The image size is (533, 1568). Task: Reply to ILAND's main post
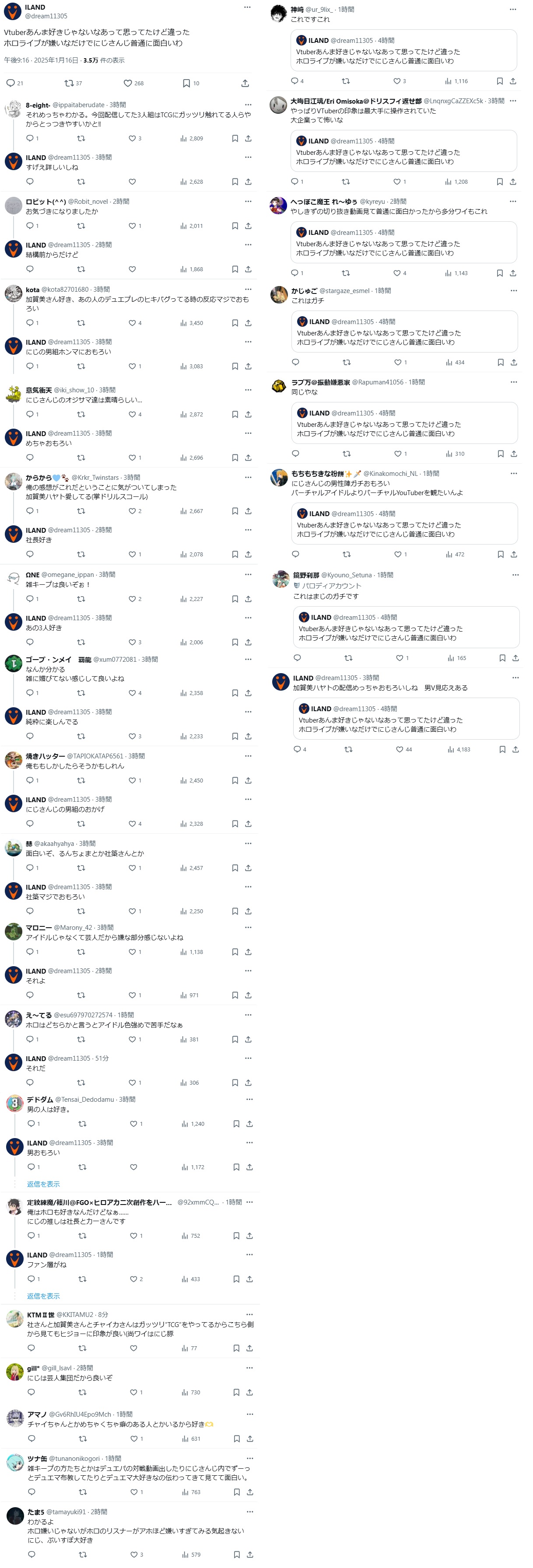(x=11, y=84)
